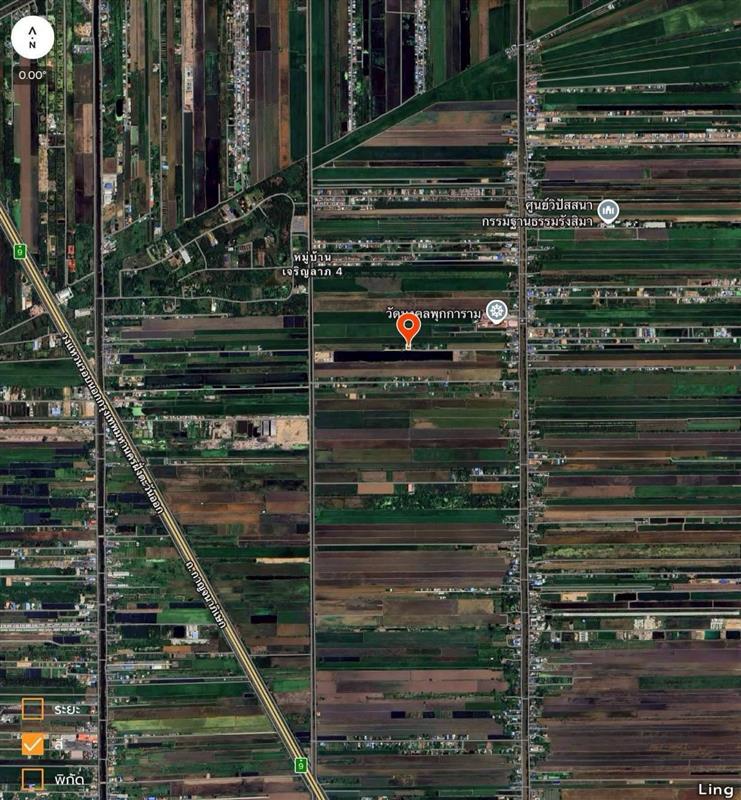Tap the north compass button

(32, 40)
